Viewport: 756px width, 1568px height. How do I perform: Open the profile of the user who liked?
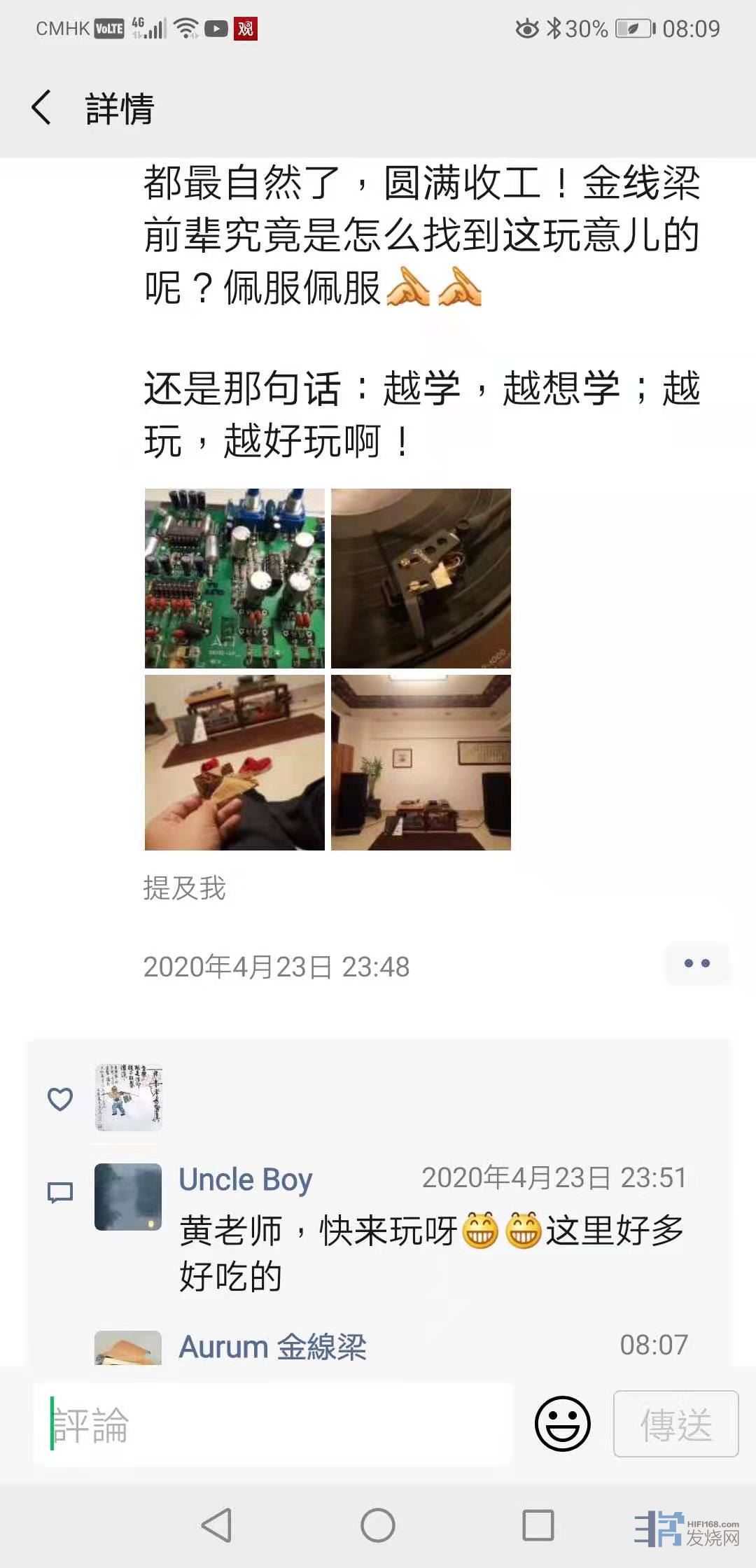pos(129,1098)
